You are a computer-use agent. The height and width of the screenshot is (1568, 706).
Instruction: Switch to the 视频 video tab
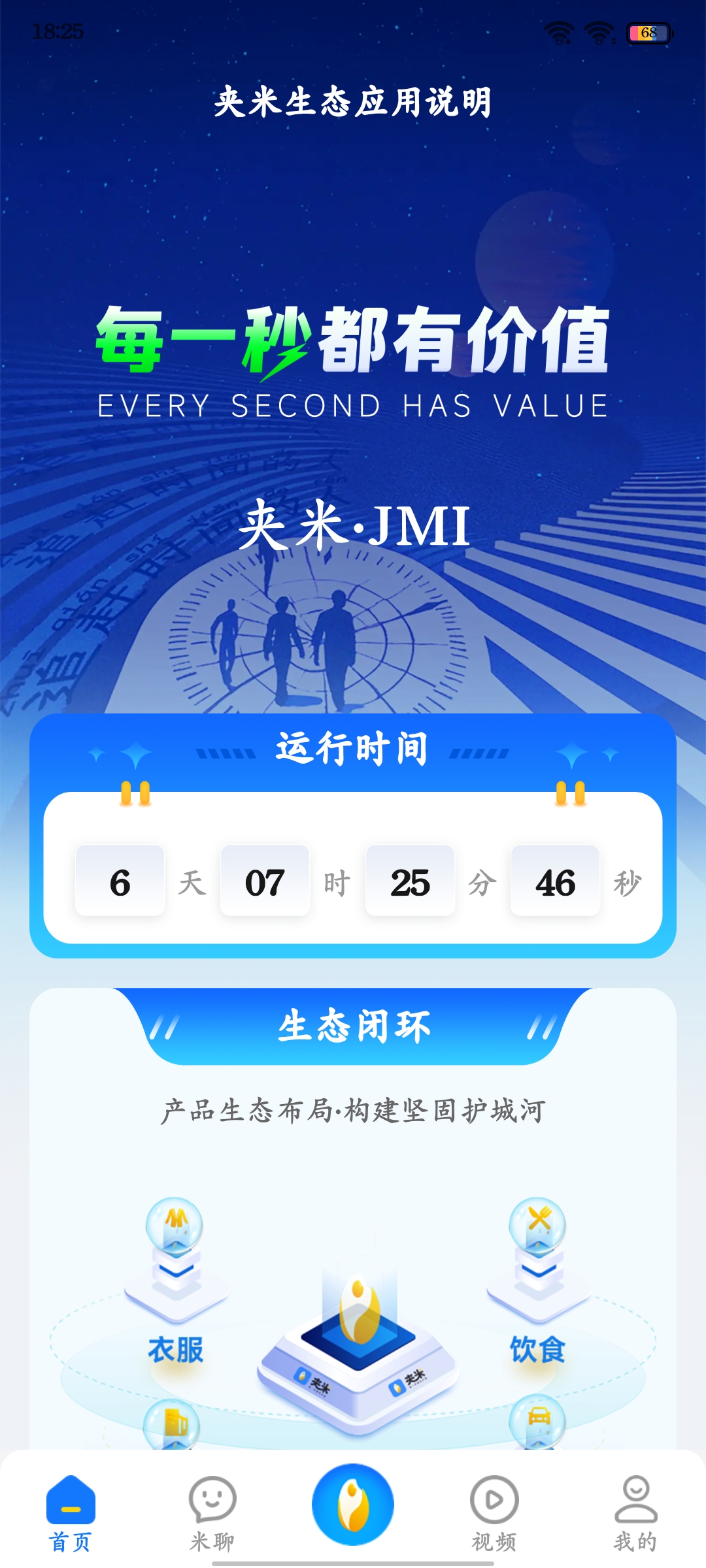[494, 1514]
